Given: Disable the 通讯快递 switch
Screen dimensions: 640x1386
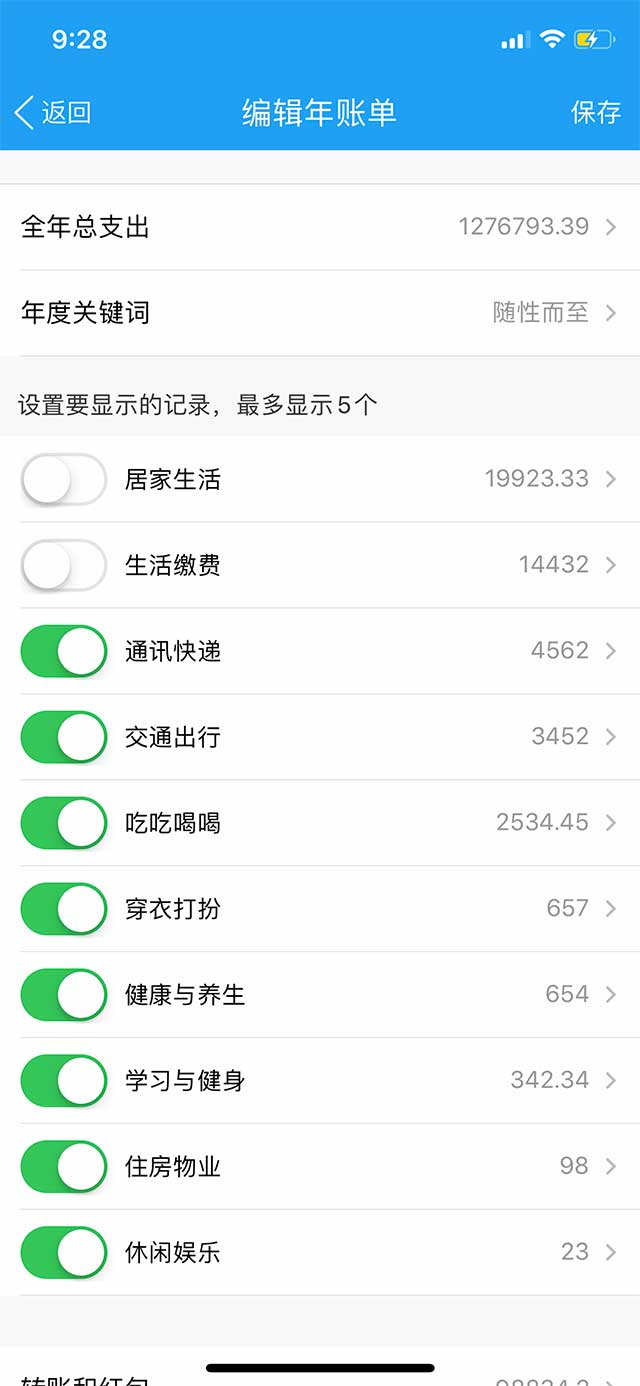Looking at the screenshot, I should (63, 651).
